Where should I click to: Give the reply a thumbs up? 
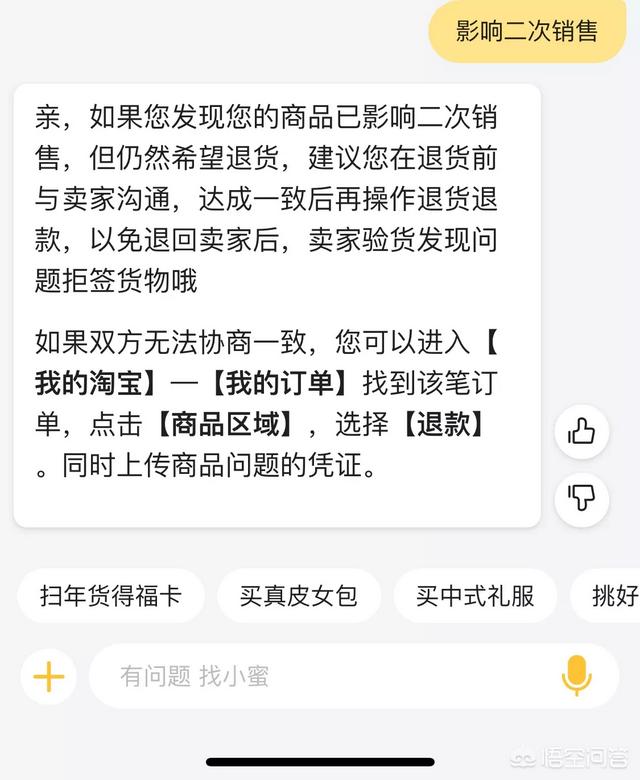click(x=581, y=432)
